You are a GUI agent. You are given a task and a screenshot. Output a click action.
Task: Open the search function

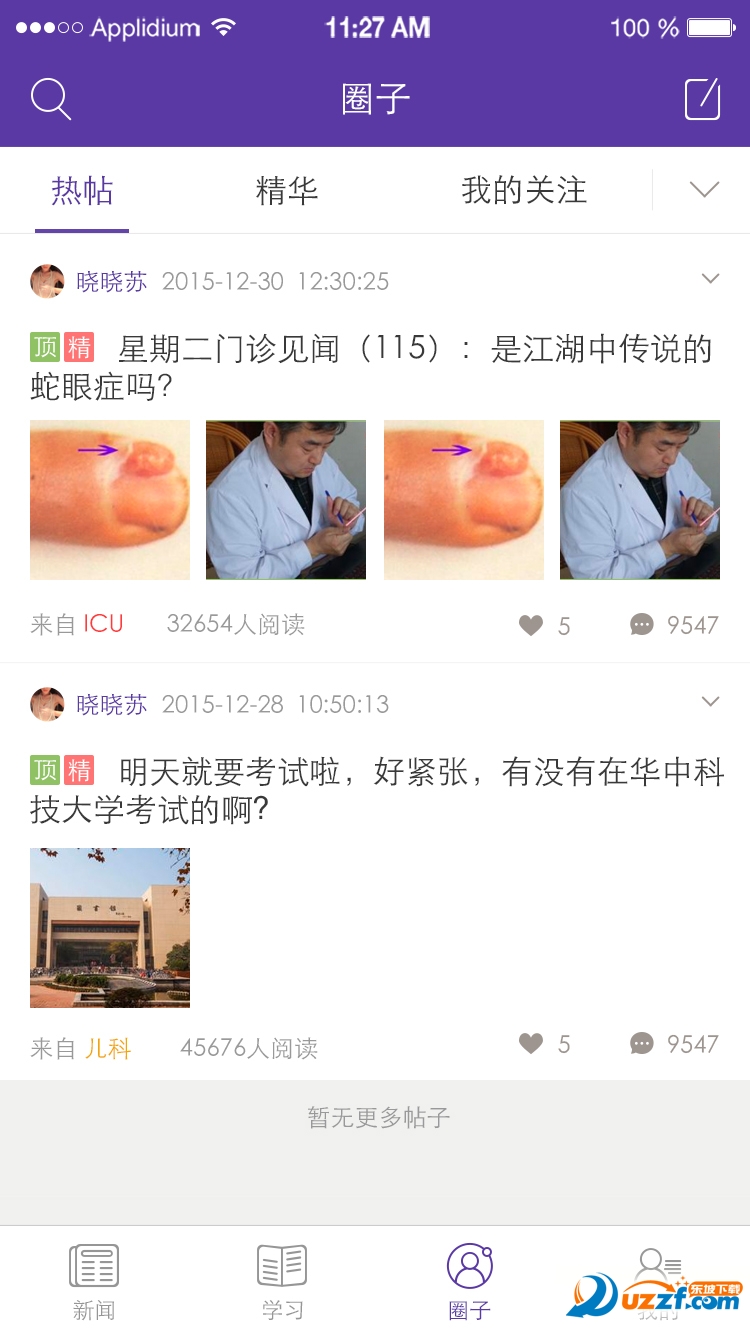[50, 99]
